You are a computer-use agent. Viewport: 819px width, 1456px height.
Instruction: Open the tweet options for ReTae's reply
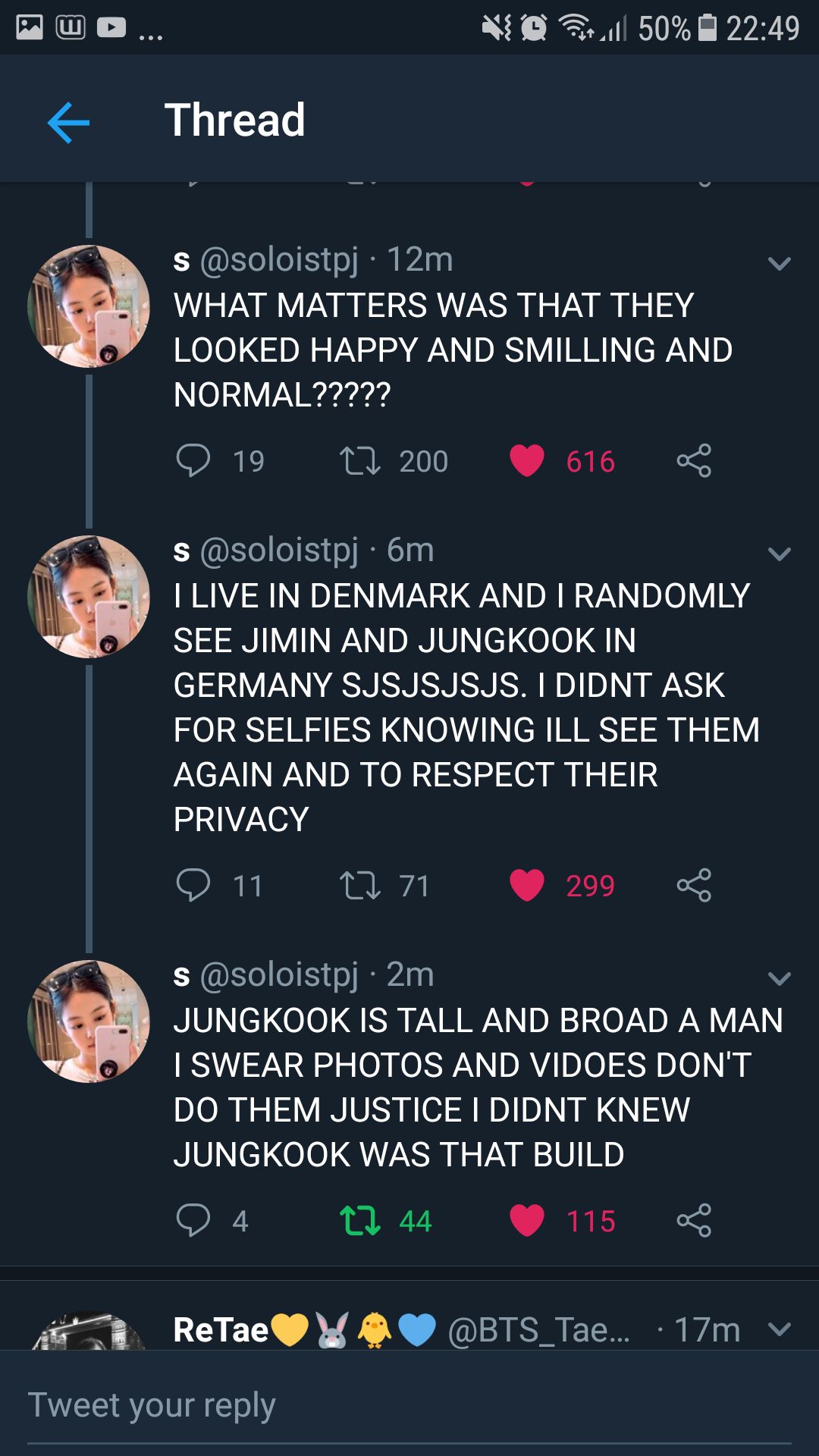(779, 1329)
